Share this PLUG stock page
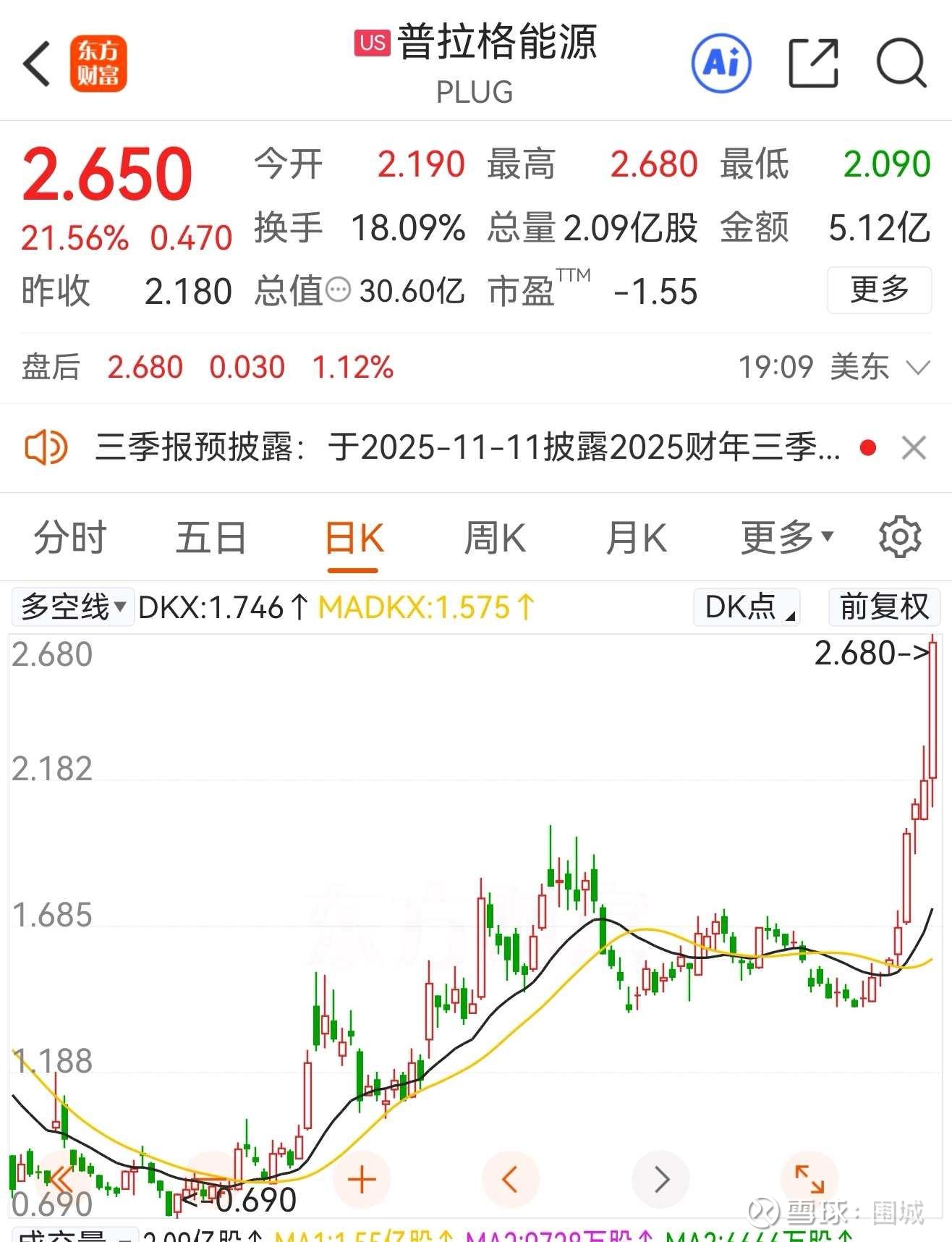Image resolution: width=952 pixels, height=1242 pixels. click(x=813, y=64)
